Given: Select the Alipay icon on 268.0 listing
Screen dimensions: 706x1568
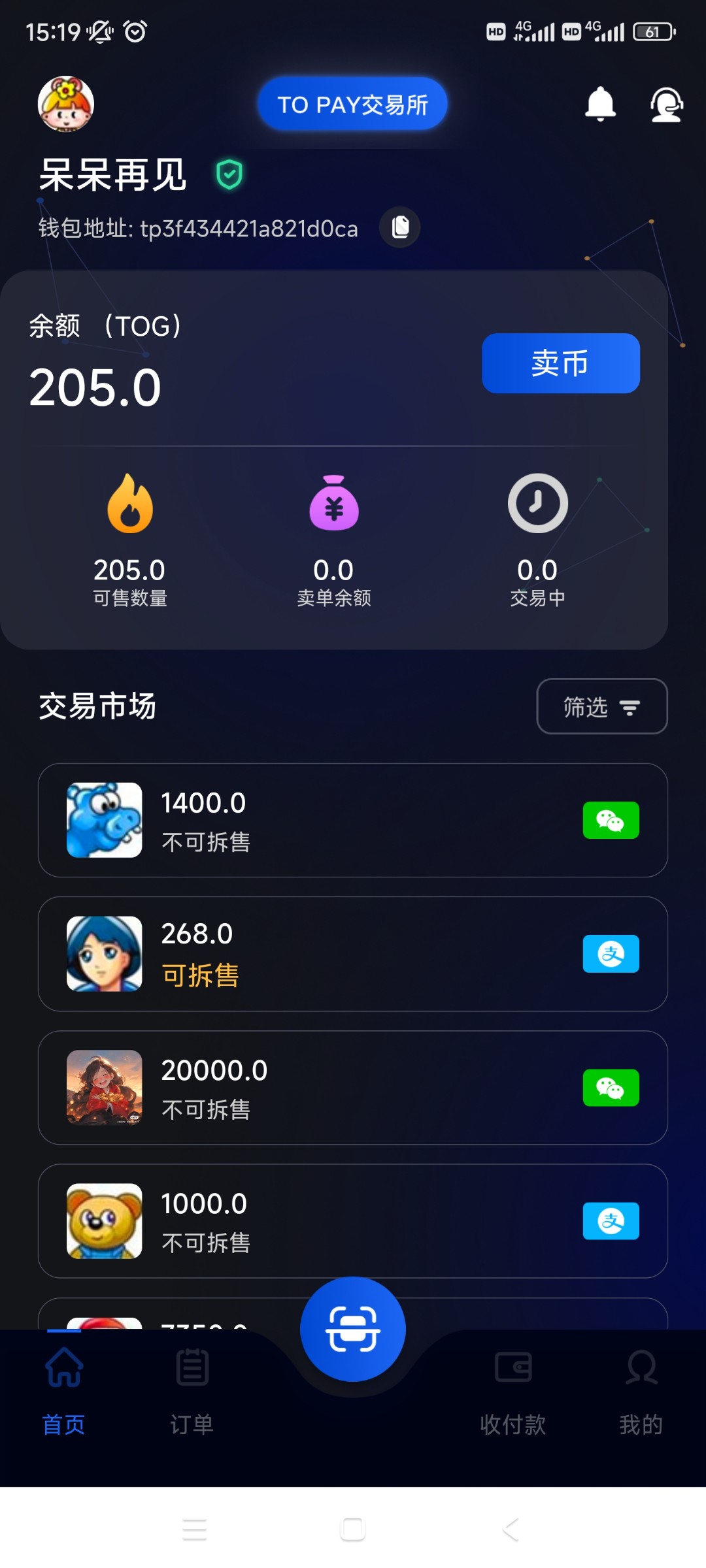Looking at the screenshot, I should (x=611, y=954).
